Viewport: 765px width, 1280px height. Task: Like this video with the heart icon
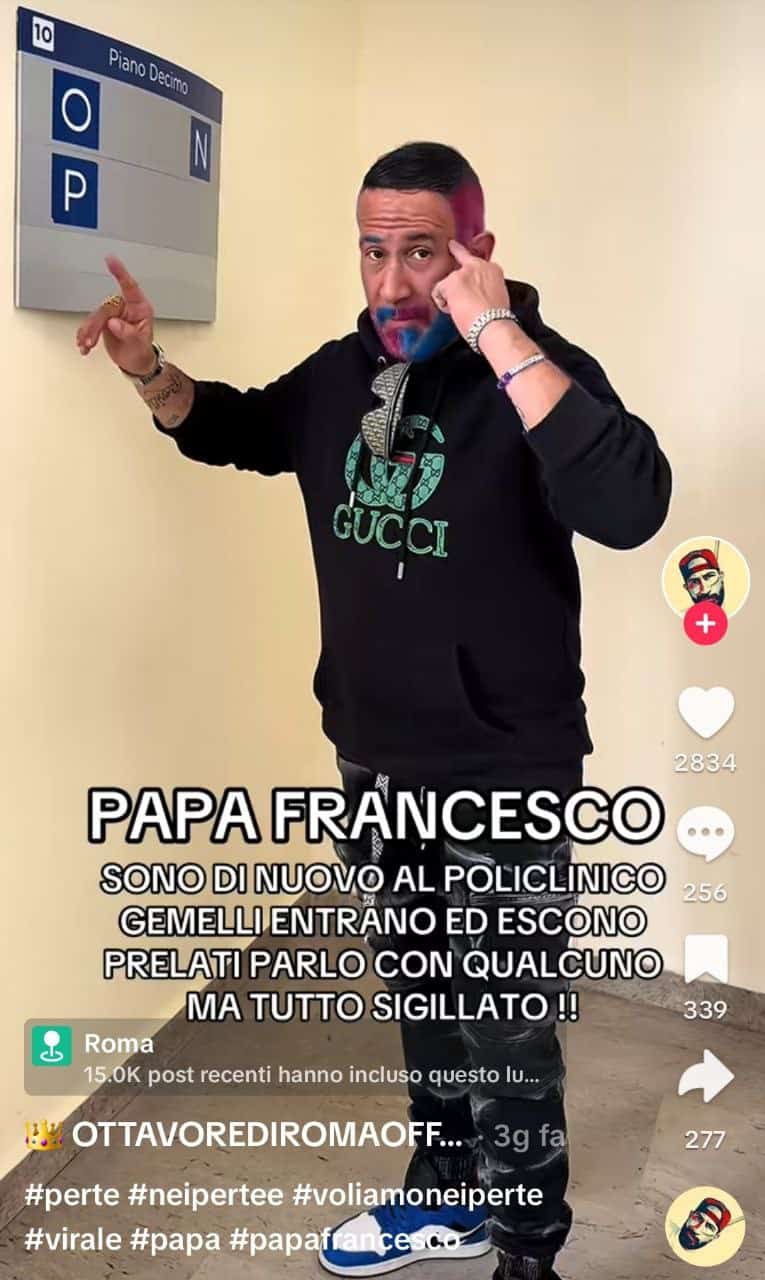[x=705, y=712]
